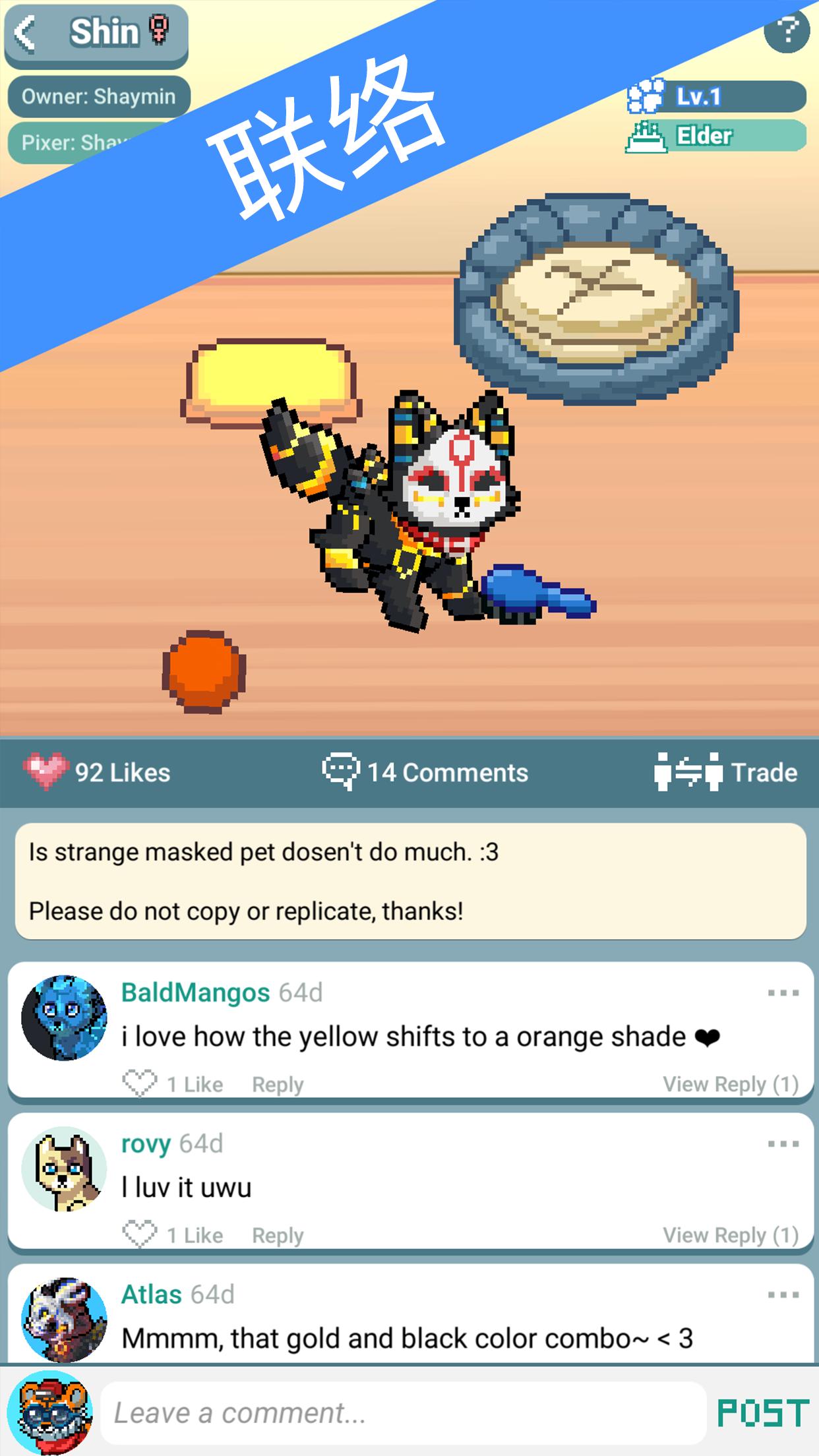Like this pet with the heart
This screenshot has height=1456, width=819.
[x=45, y=772]
